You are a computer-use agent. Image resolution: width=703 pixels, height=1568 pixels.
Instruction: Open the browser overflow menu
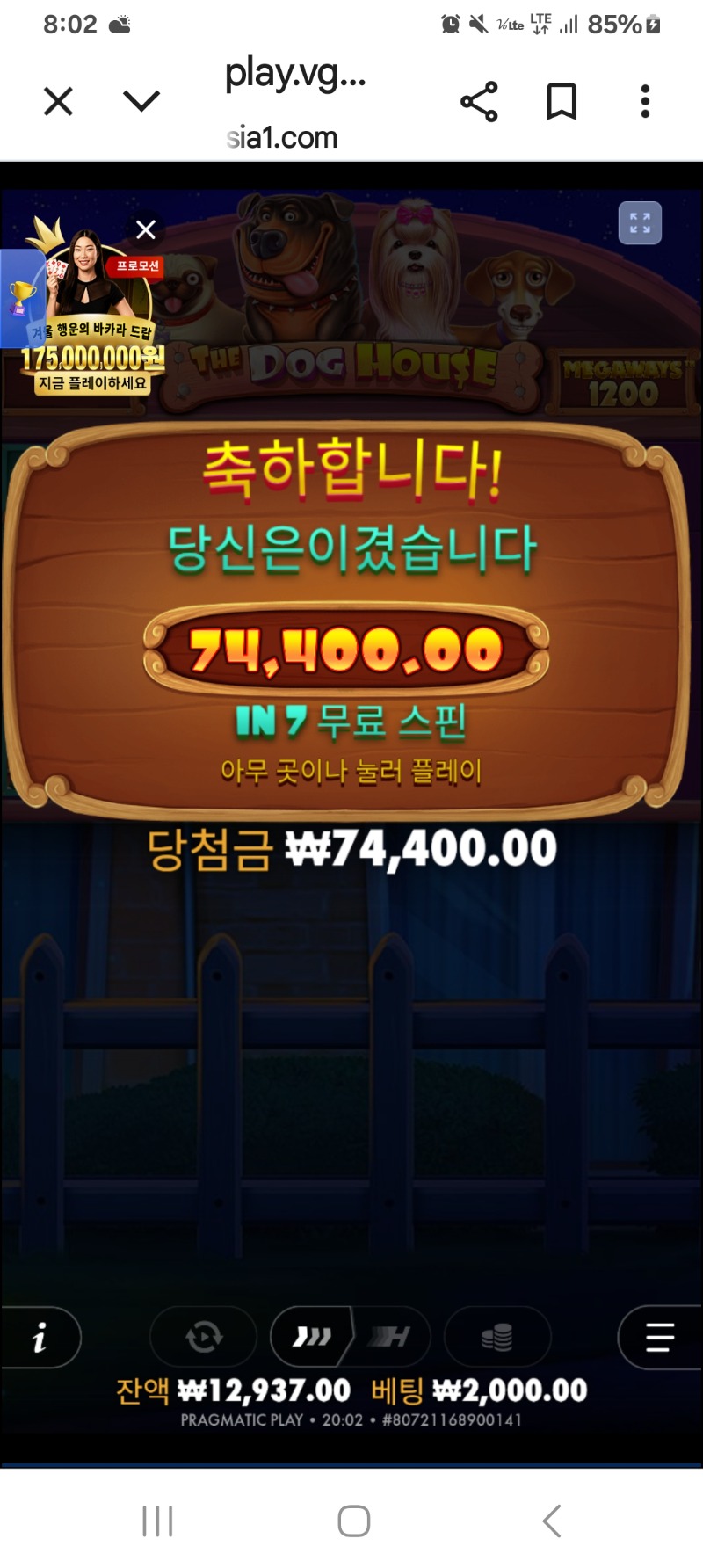click(645, 102)
